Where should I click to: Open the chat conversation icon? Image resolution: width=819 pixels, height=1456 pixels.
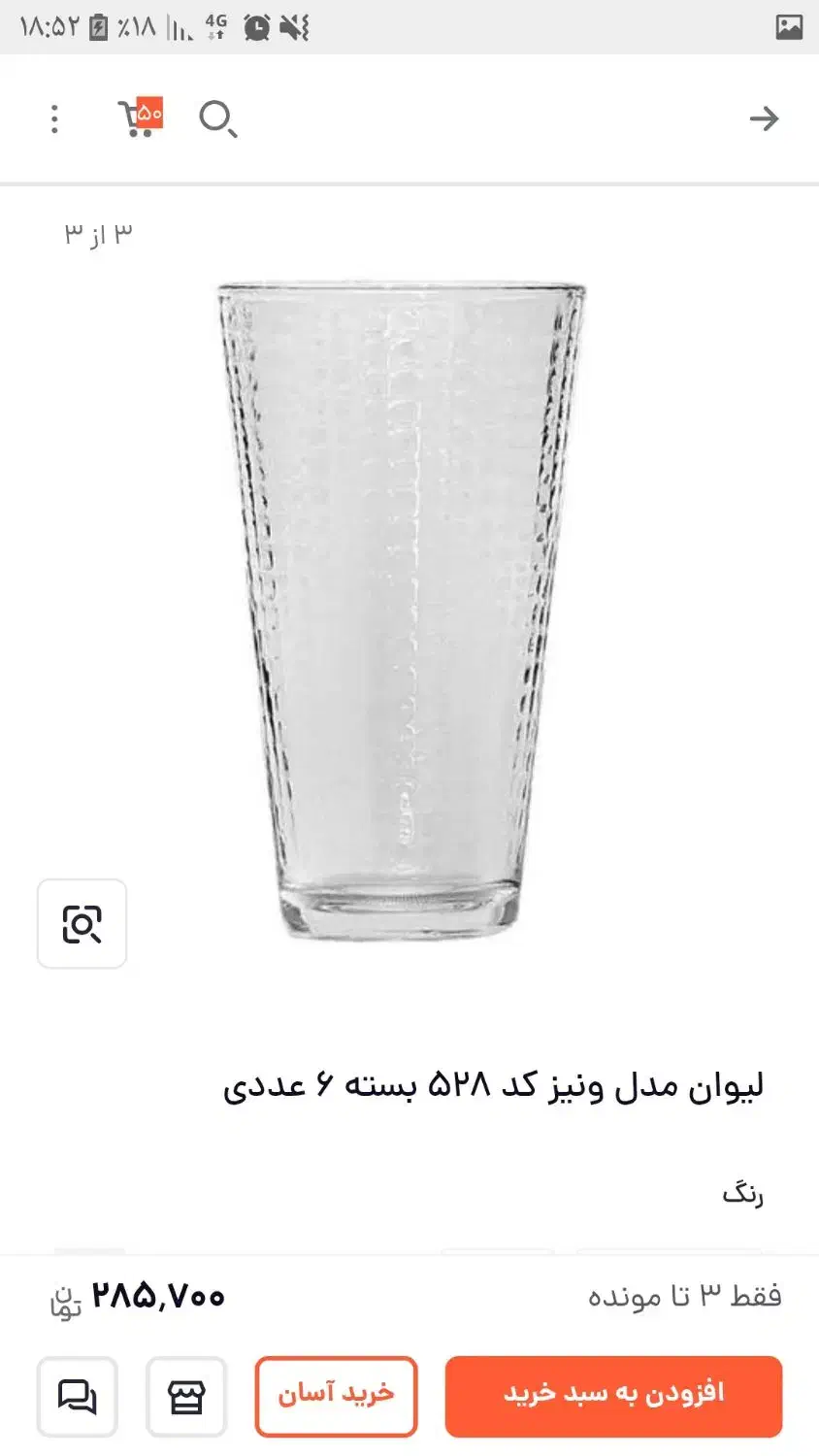point(77,1398)
